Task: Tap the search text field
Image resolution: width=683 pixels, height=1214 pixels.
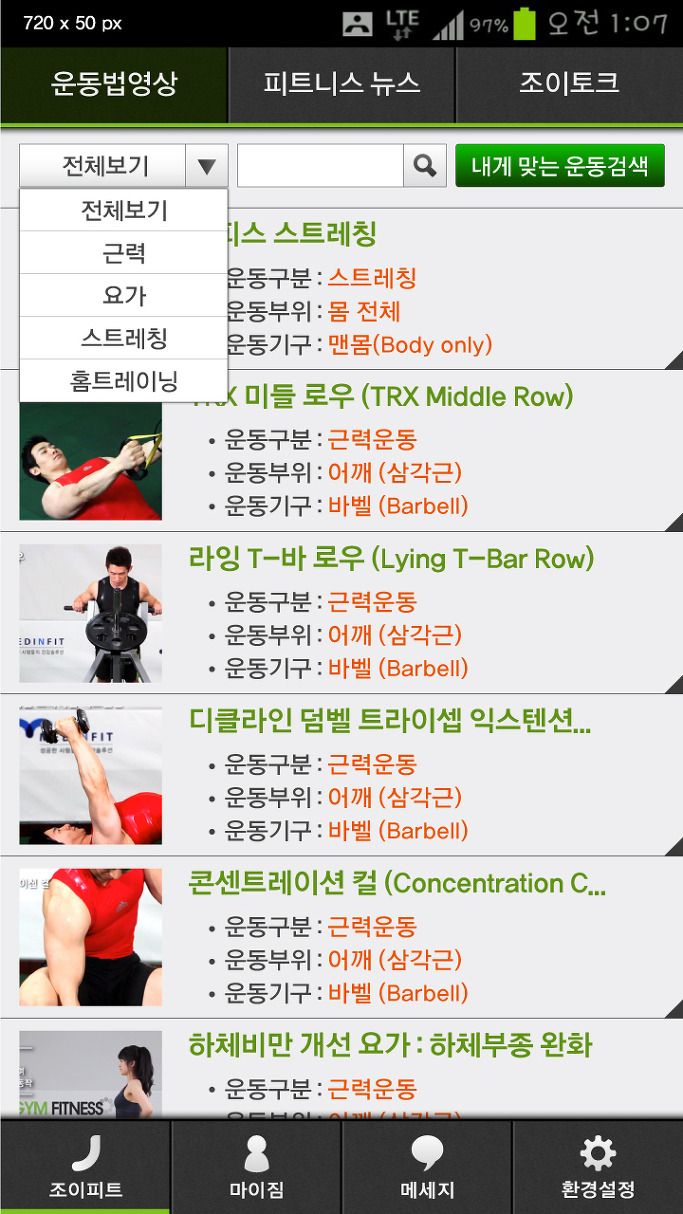Action: pos(320,166)
